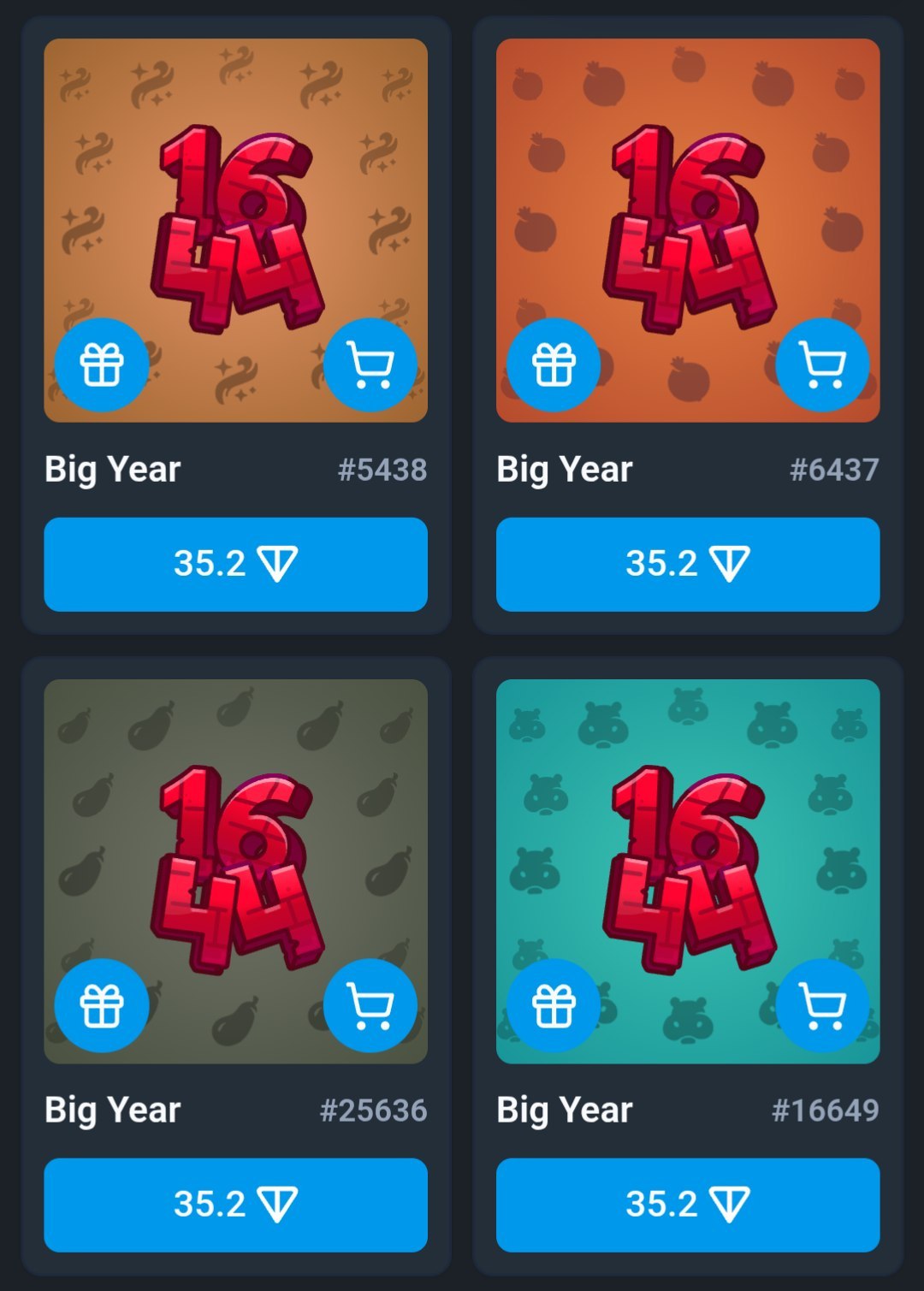Open the Big Year #25636 card image
The width and height of the screenshot is (924, 1291).
tap(235, 847)
